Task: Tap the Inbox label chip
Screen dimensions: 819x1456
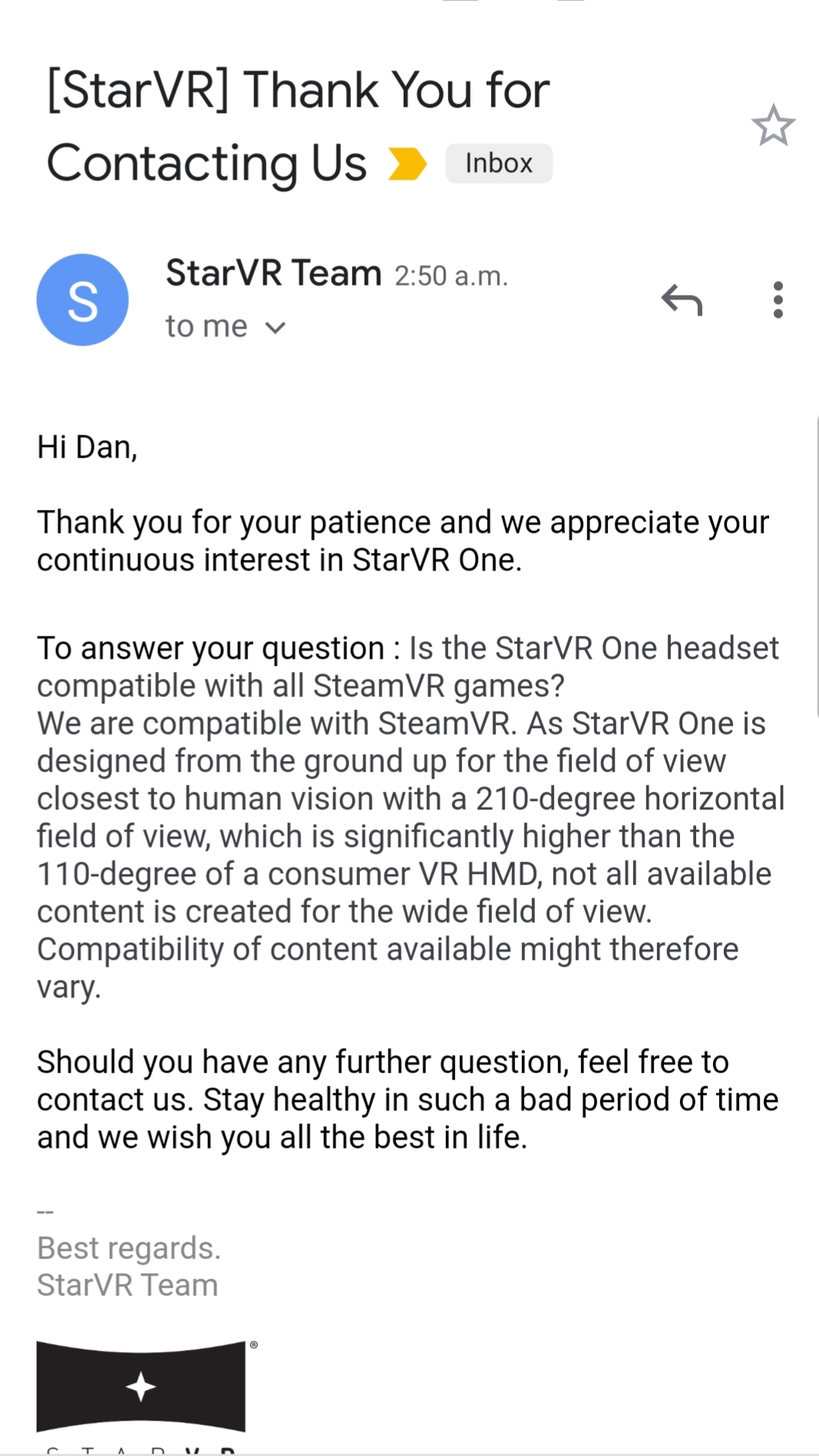Action: [499, 163]
